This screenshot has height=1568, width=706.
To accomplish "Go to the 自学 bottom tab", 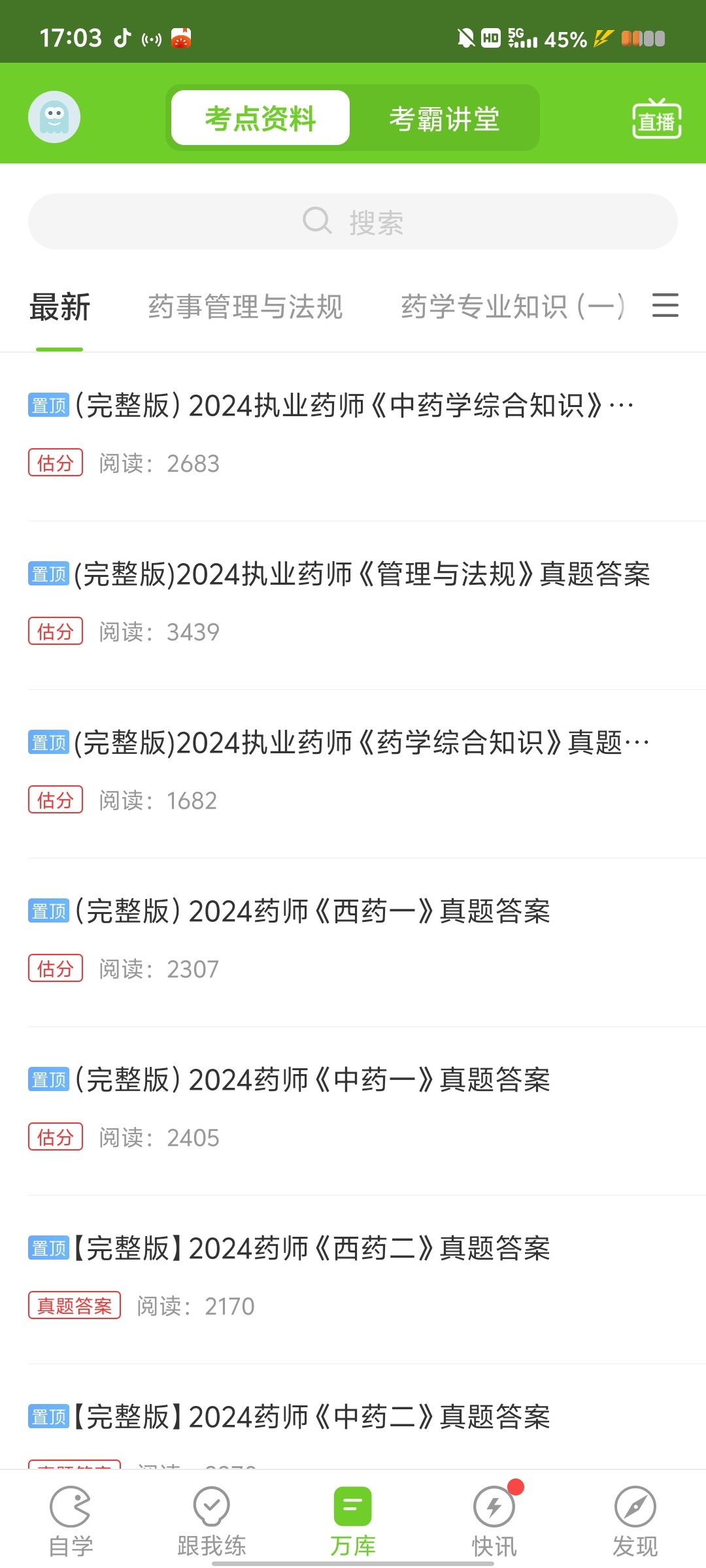I will [71, 1521].
